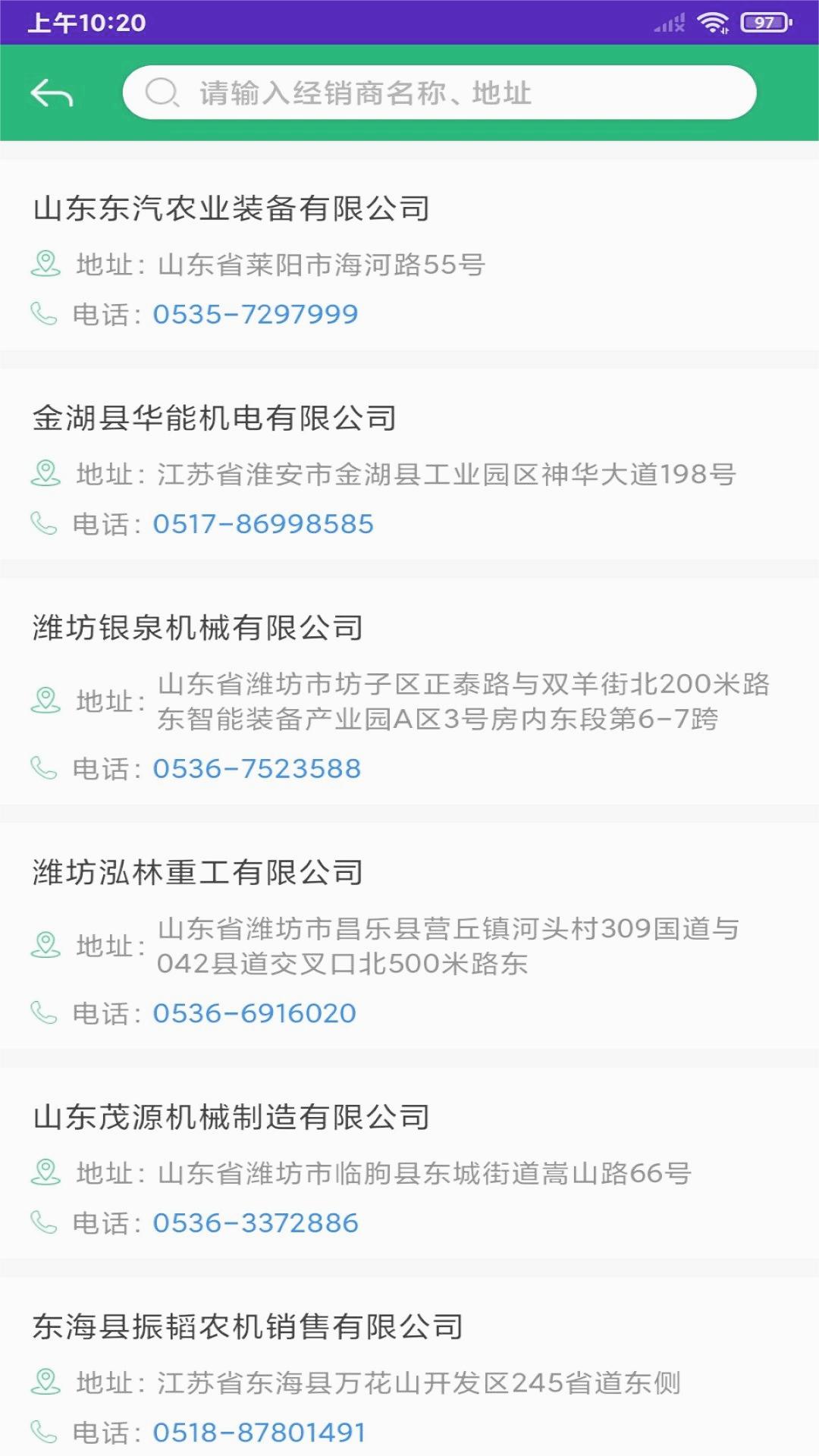Call 0536-3372886 for 山东茂源机械

pos(256,1221)
